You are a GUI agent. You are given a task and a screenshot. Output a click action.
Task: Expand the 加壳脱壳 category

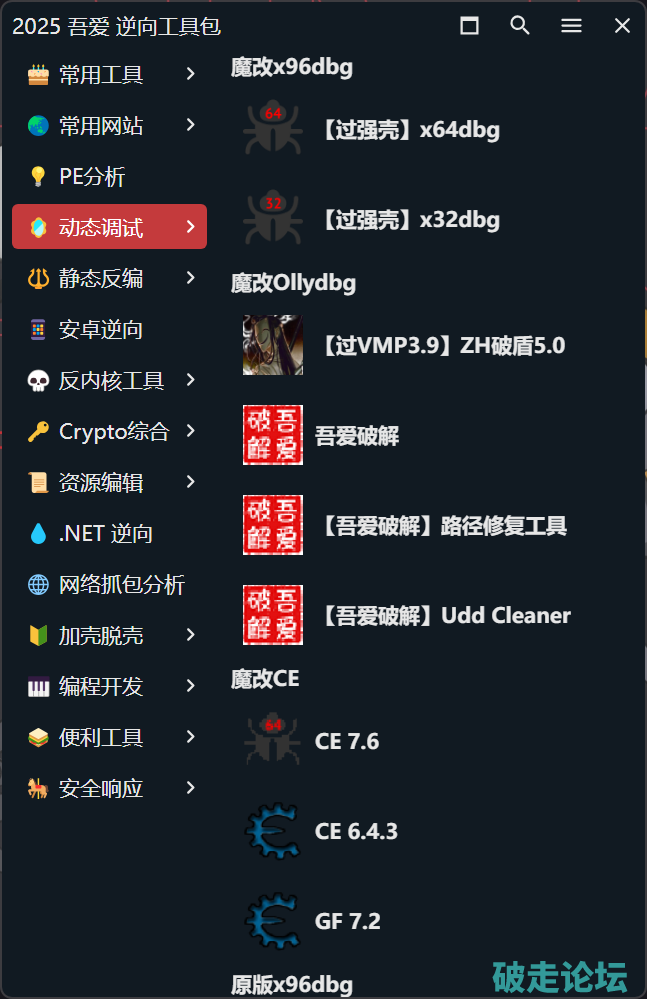pos(109,635)
